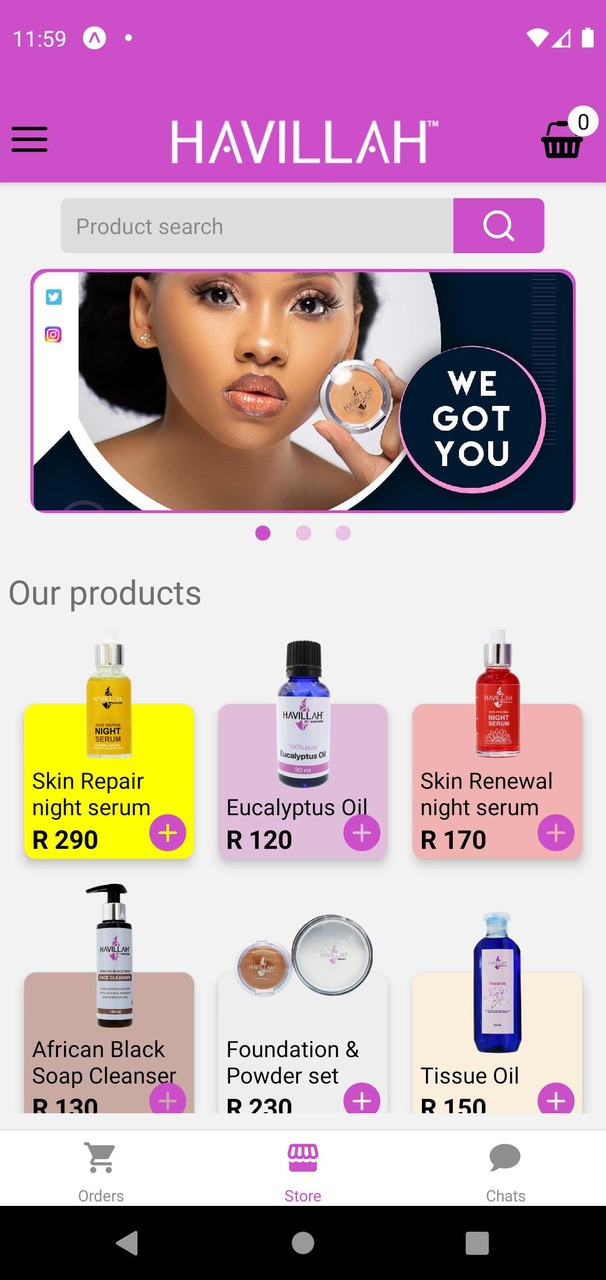Viewport: 606px width, 1280px height.
Task: Tap the magnifier search button
Action: point(498,226)
